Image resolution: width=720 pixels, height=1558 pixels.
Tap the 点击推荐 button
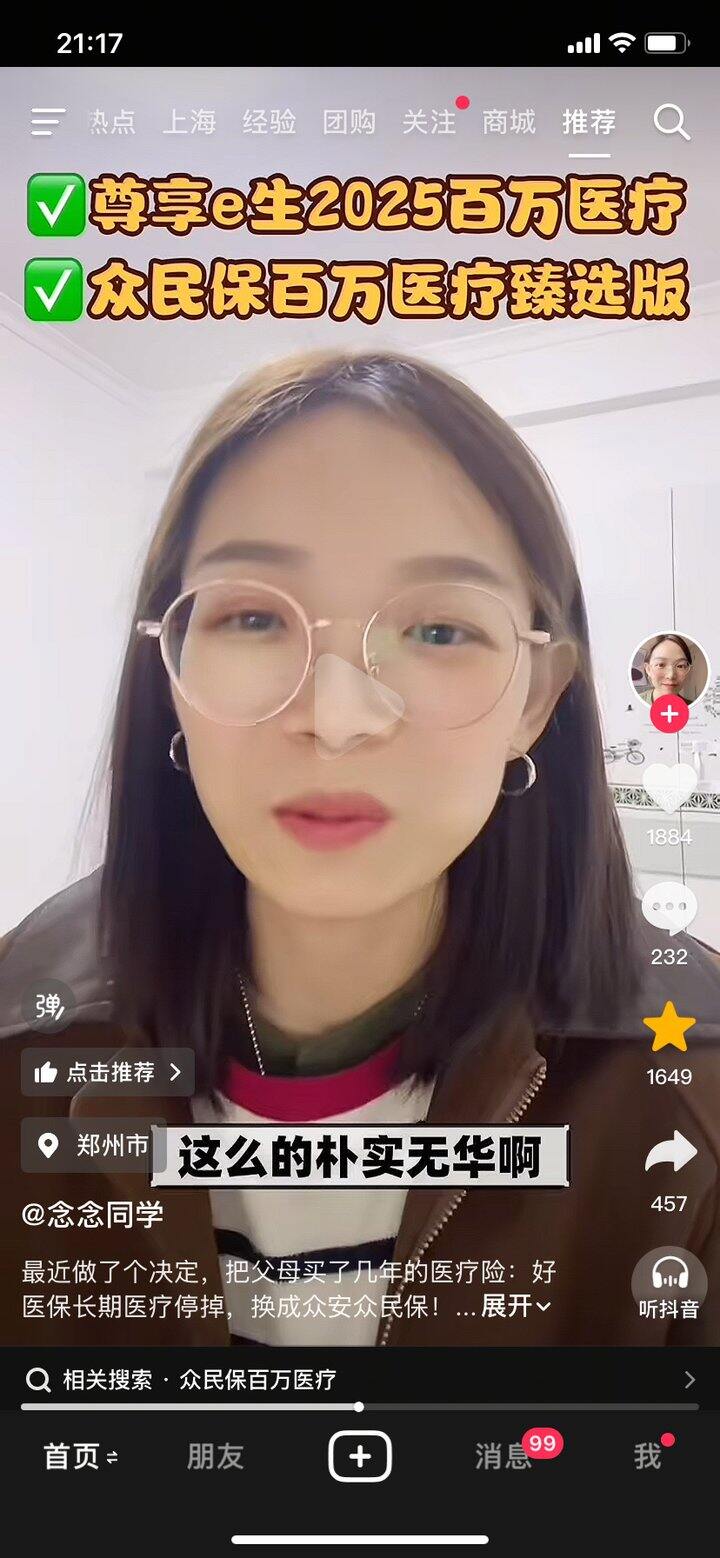click(108, 1072)
